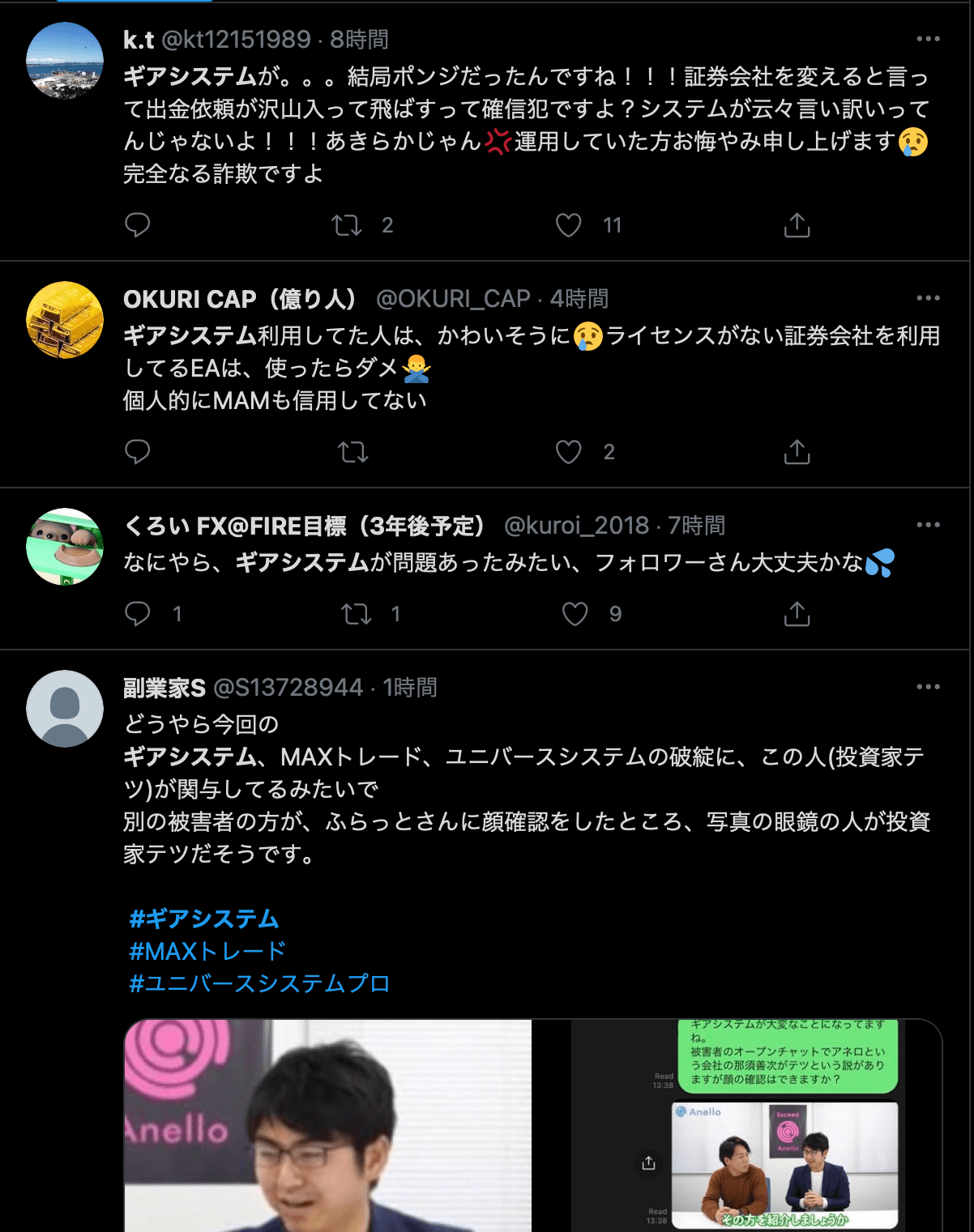Share the kuroi_2018 tweet
974x1232 pixels.
pyautogui.click(x=797, y=614)
